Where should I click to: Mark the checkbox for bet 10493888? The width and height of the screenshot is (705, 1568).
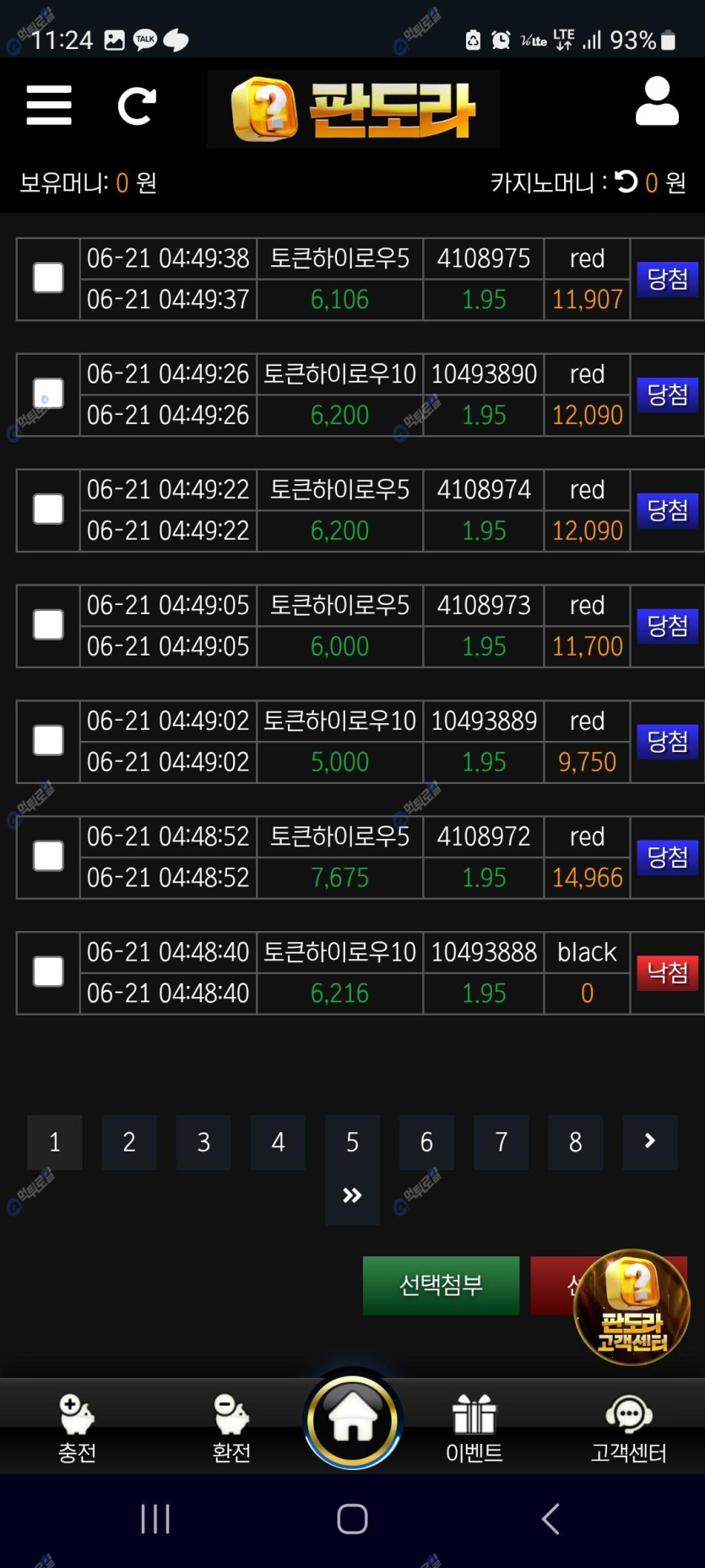click(48, 972)
